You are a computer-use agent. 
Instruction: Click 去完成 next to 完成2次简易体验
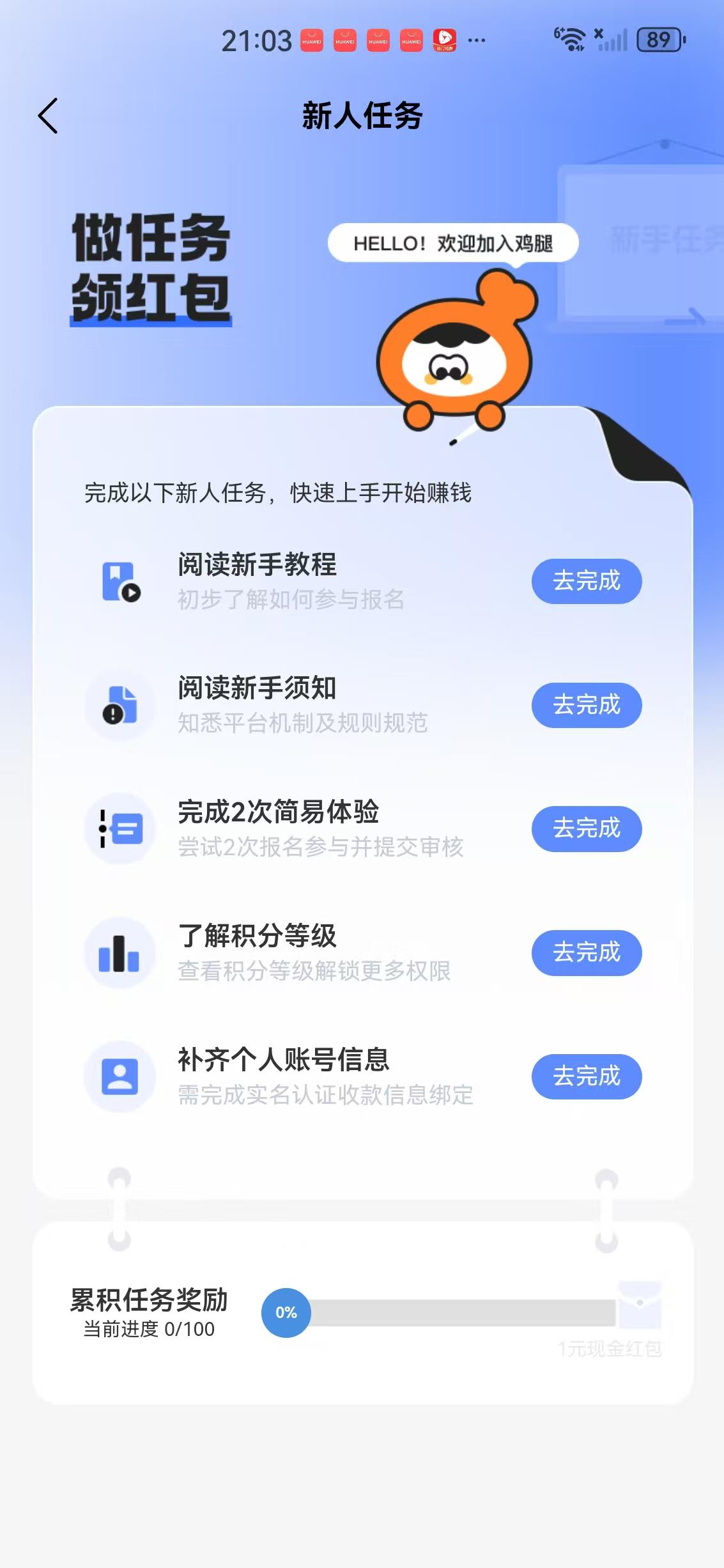(x=585, y=828)
